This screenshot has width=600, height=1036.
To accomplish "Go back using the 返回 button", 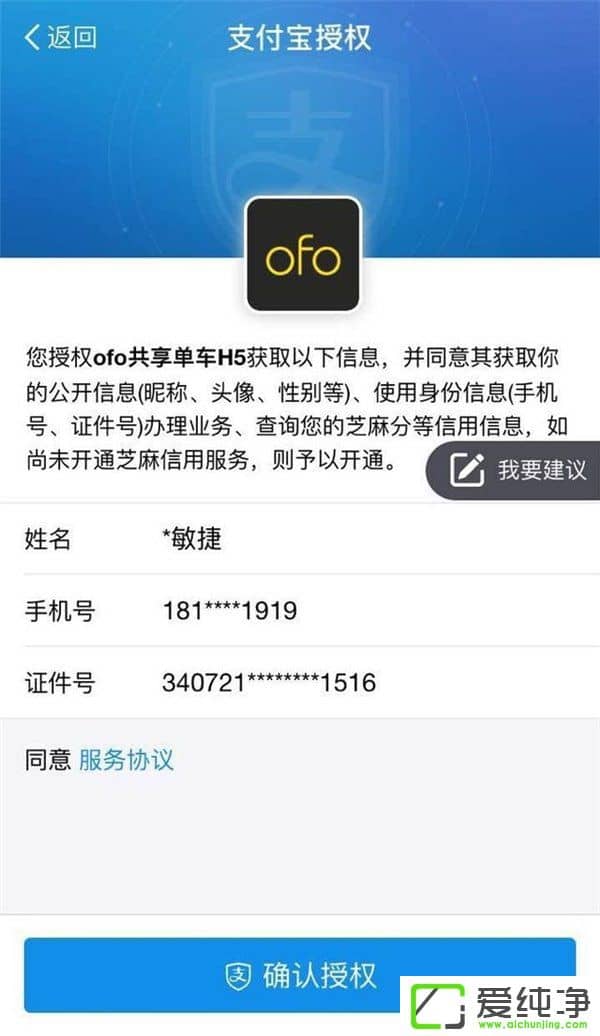I will click(x=60, y=38).
